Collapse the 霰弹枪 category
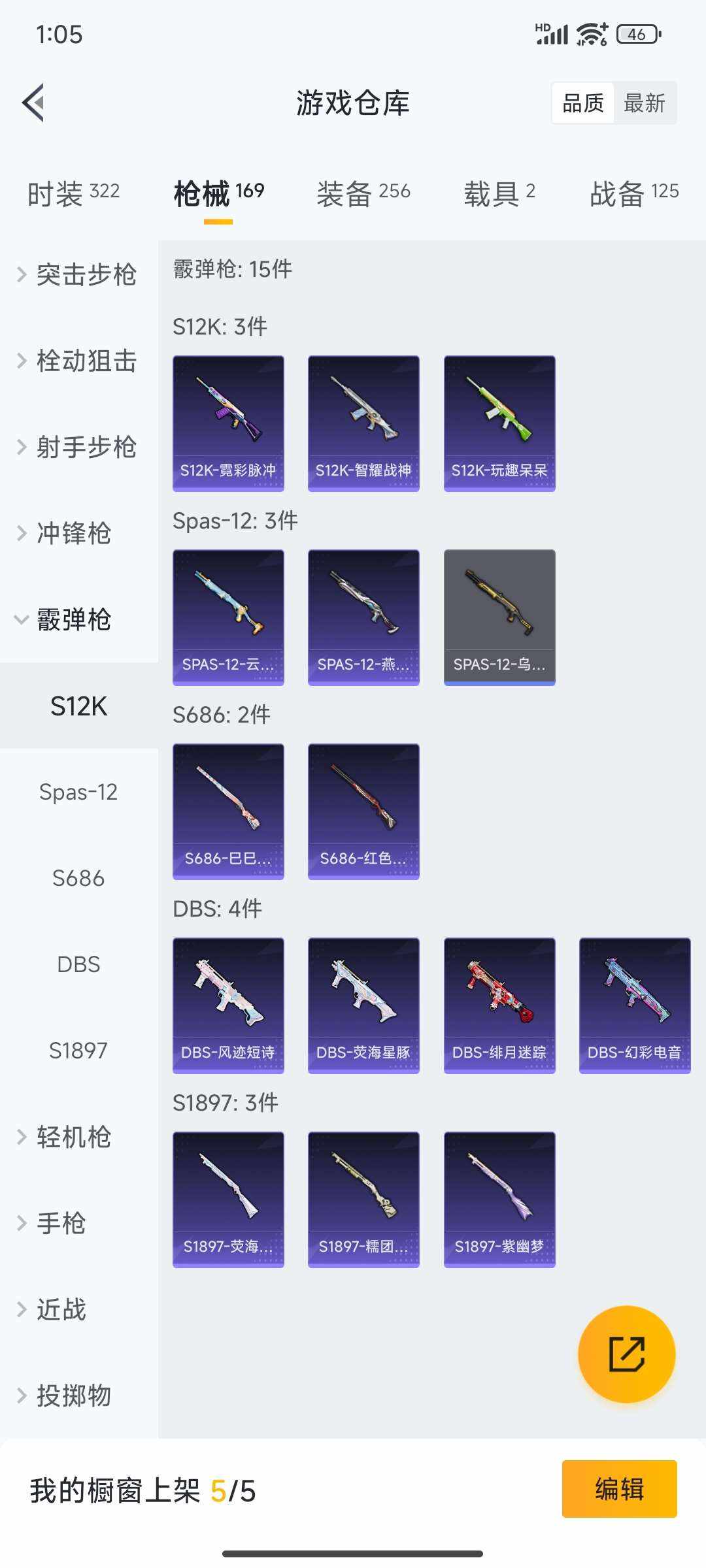The width and height of the screenshot is (706, 1568). click(x=72, y=619)
